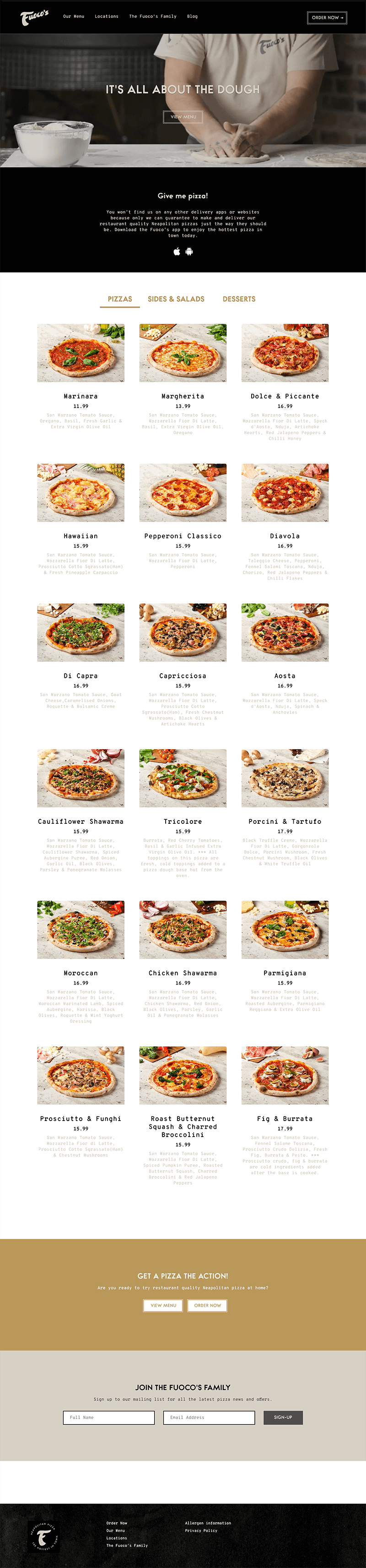The image size is (366, 1568).
Task: Download the app via Apple icon
Action: pos(177,251)
